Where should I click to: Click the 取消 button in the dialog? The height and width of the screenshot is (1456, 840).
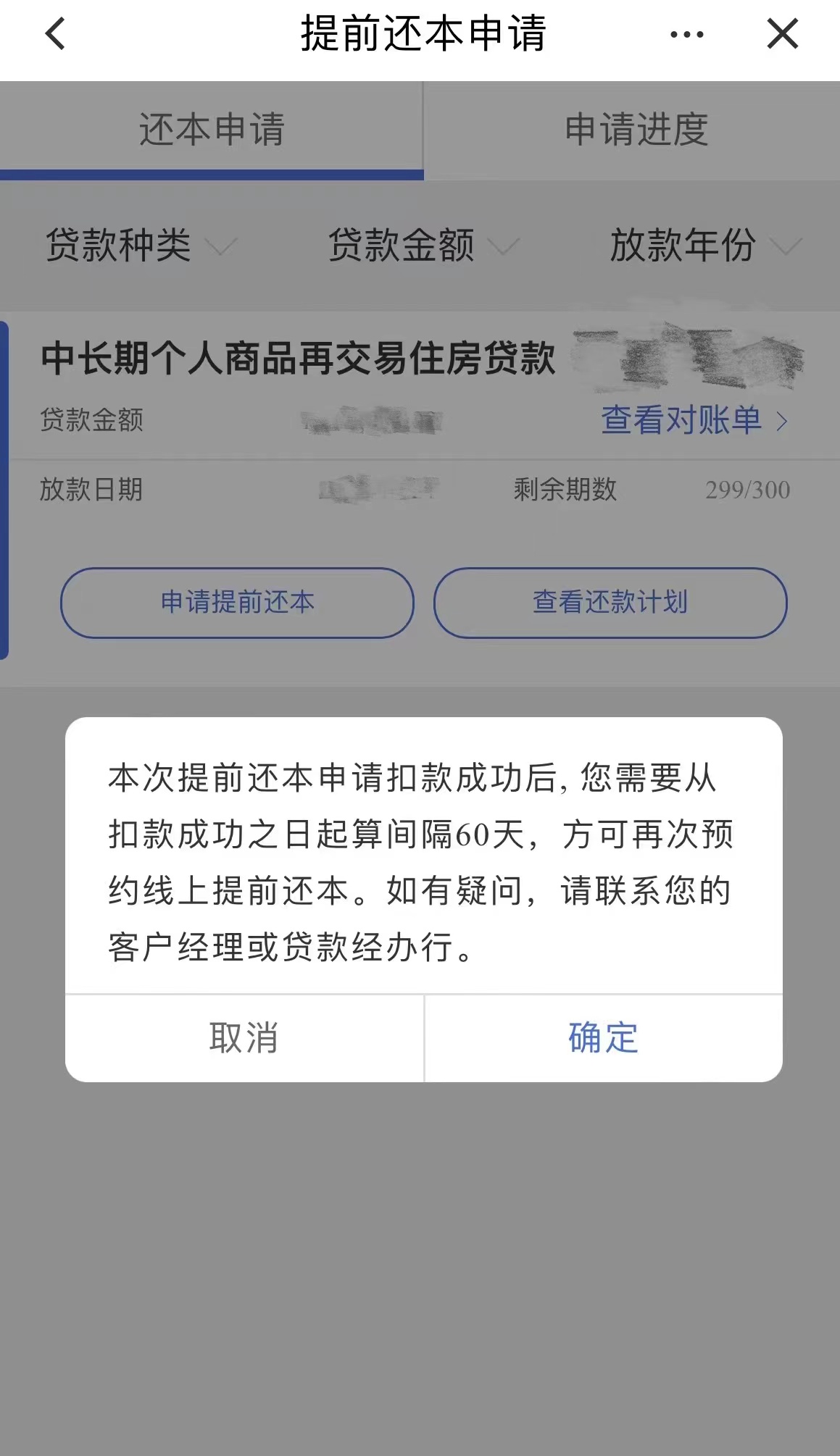[x=244, y=1039]
